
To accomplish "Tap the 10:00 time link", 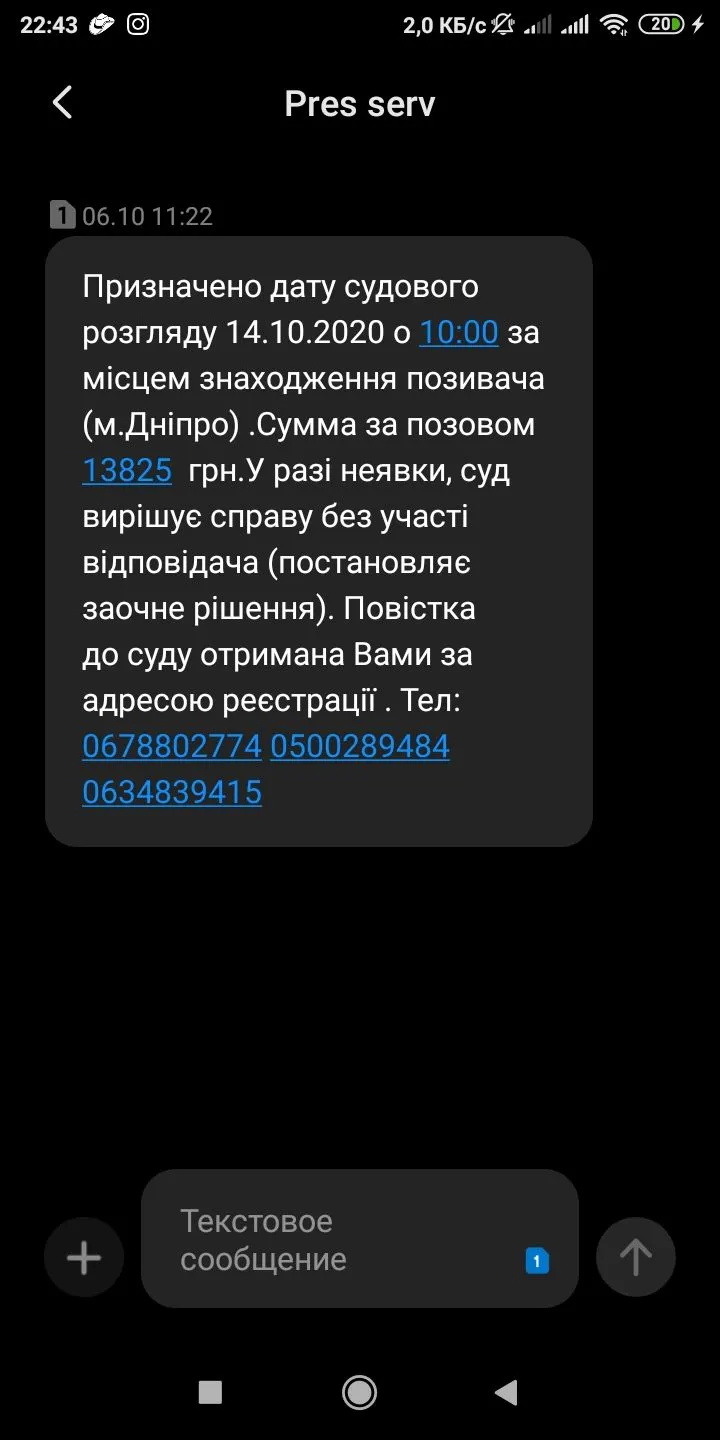I will tap(458, 333).
